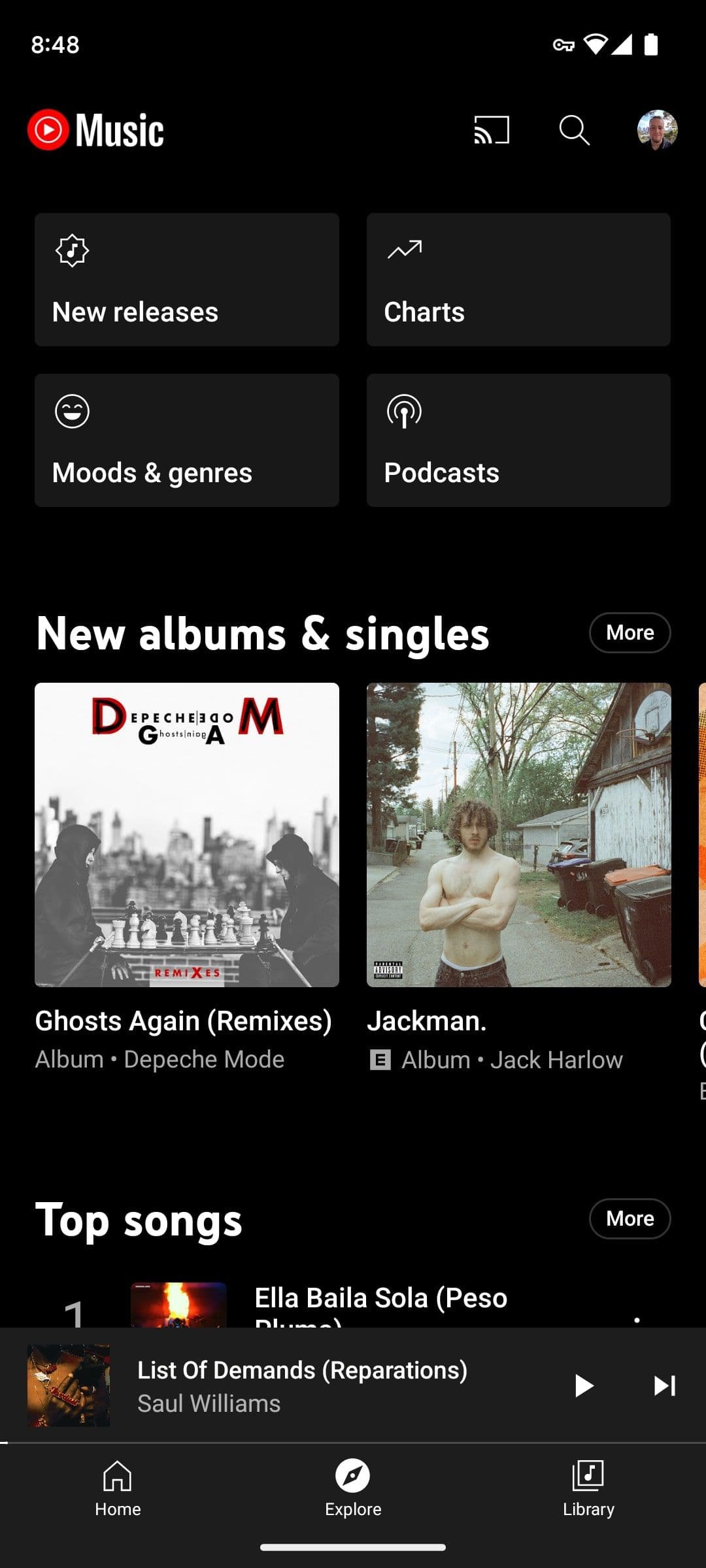This screenshot has width=706, height=1568.
Task: Tap the Moods & genres smiley icon
Action: 73,412
